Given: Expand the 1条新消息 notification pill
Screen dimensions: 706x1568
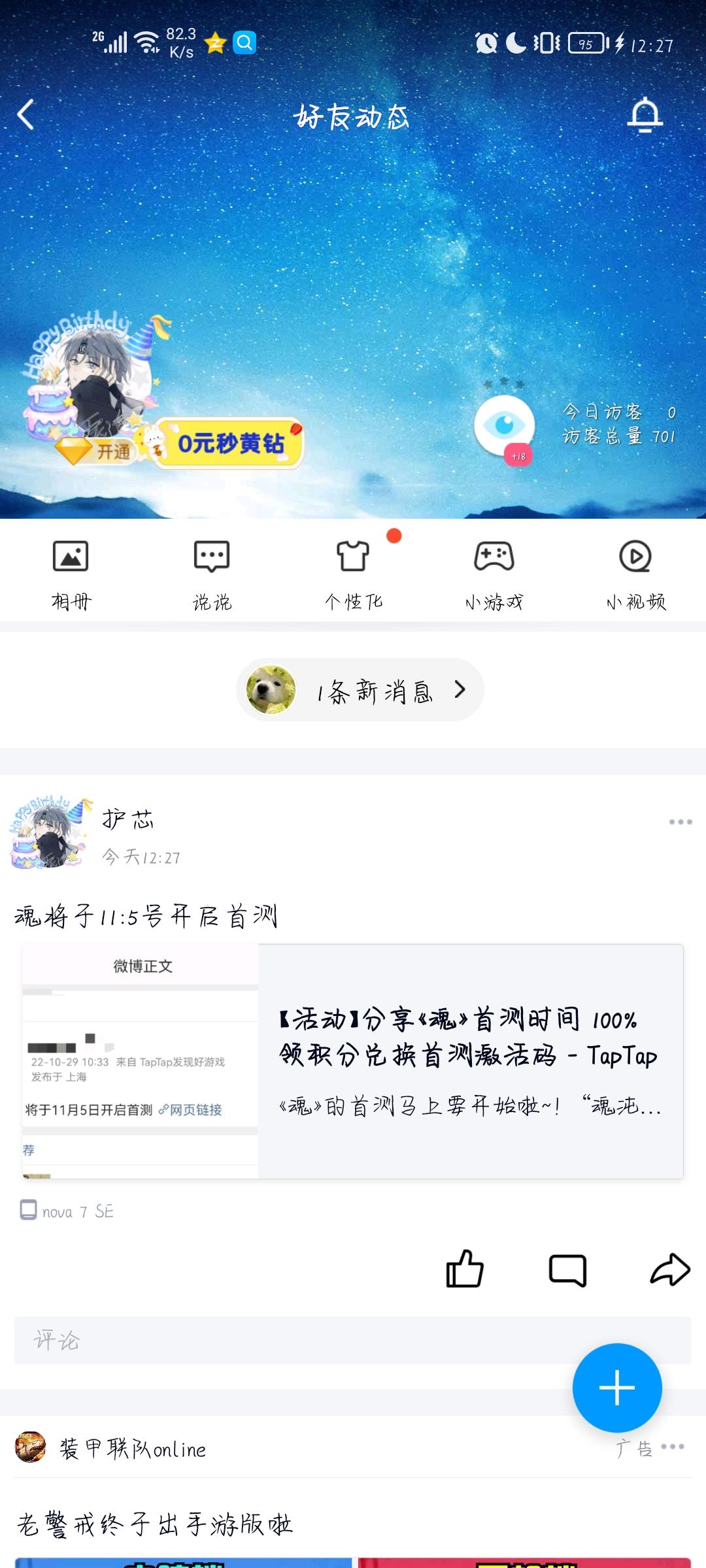Looking at the screenshot, I should [359, 690].
